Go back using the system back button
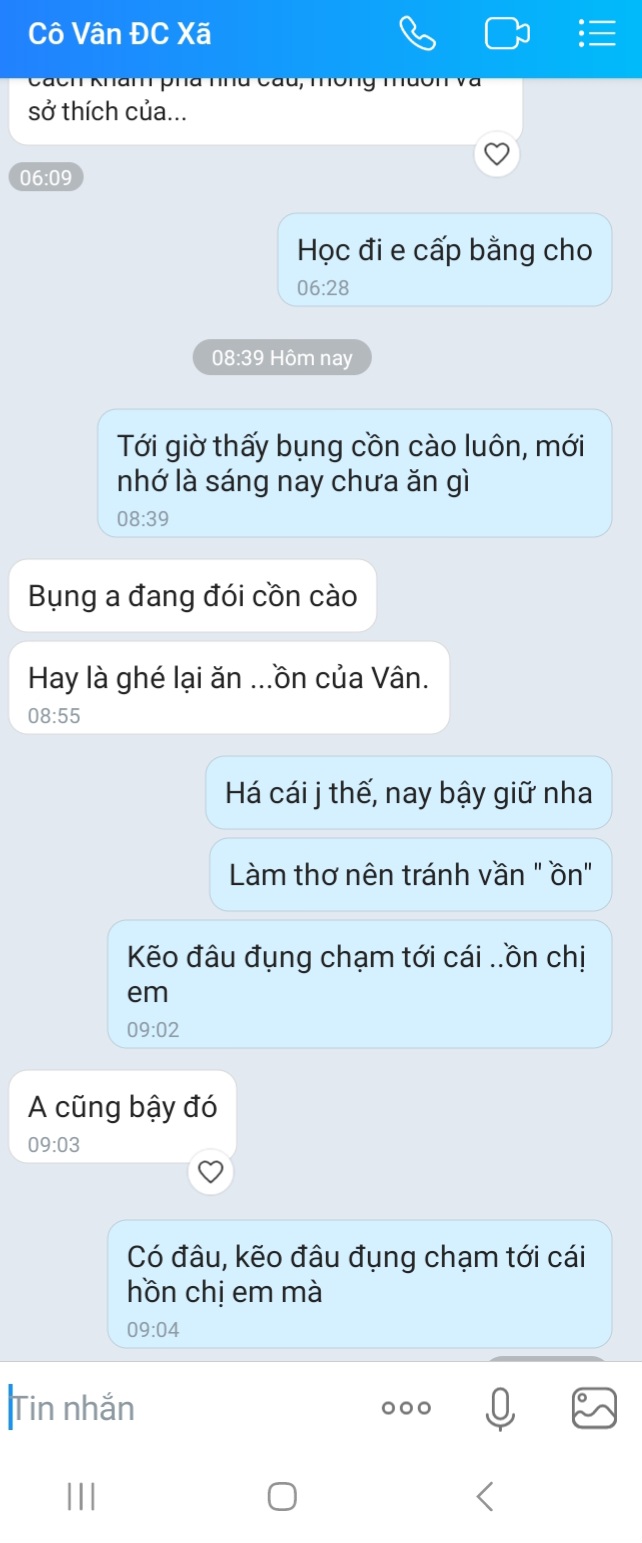This screenshot has width=642, height=1543. coord(485,1496)
